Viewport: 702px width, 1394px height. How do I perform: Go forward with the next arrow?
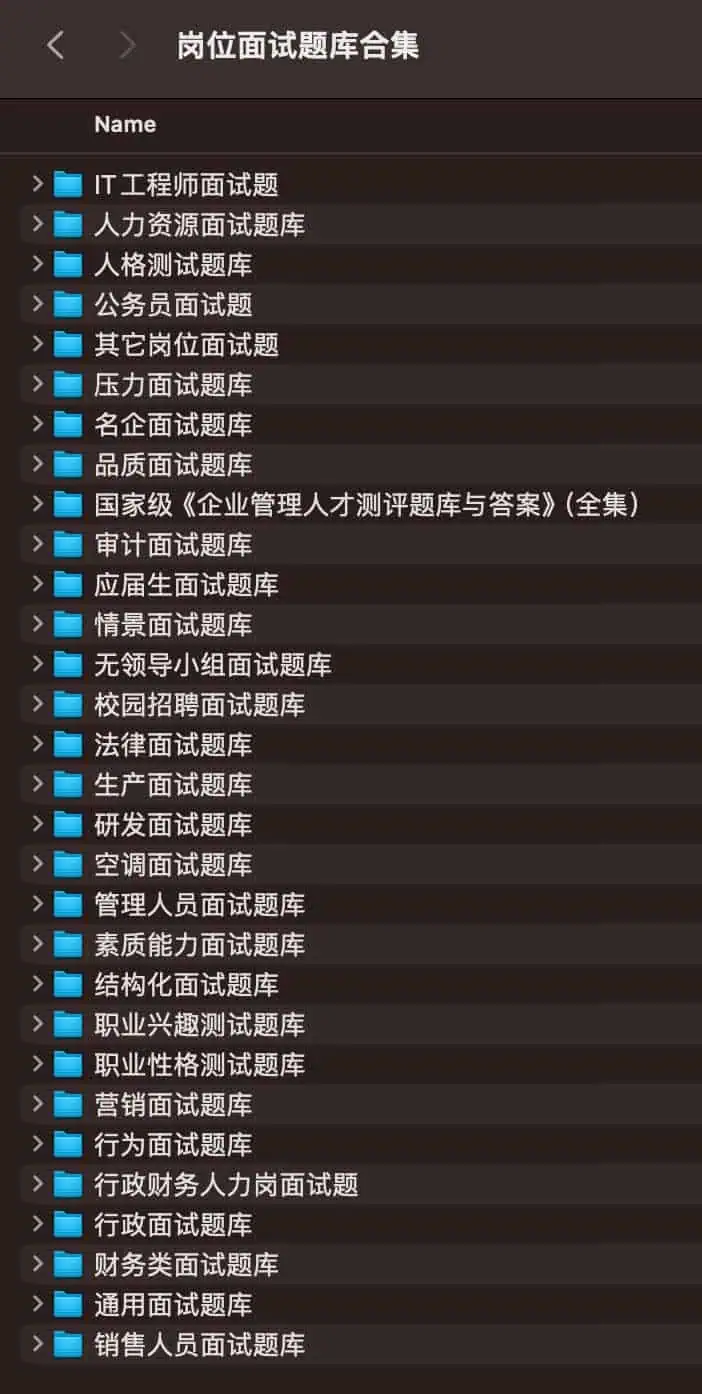(127, 45)
